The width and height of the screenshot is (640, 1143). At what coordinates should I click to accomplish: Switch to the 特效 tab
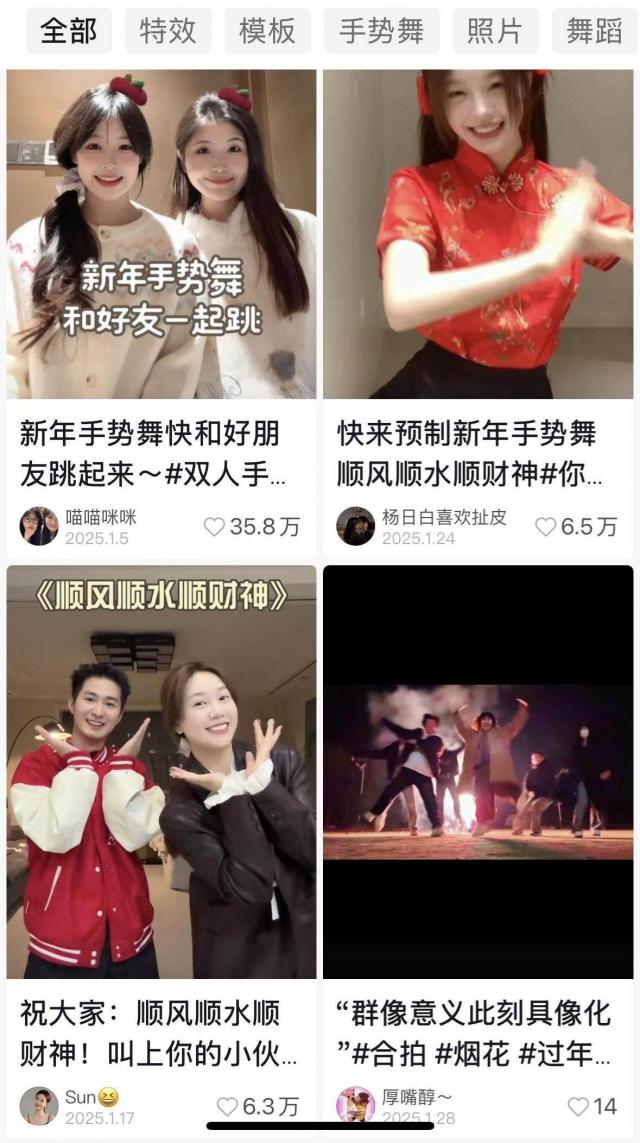point(168,31)
